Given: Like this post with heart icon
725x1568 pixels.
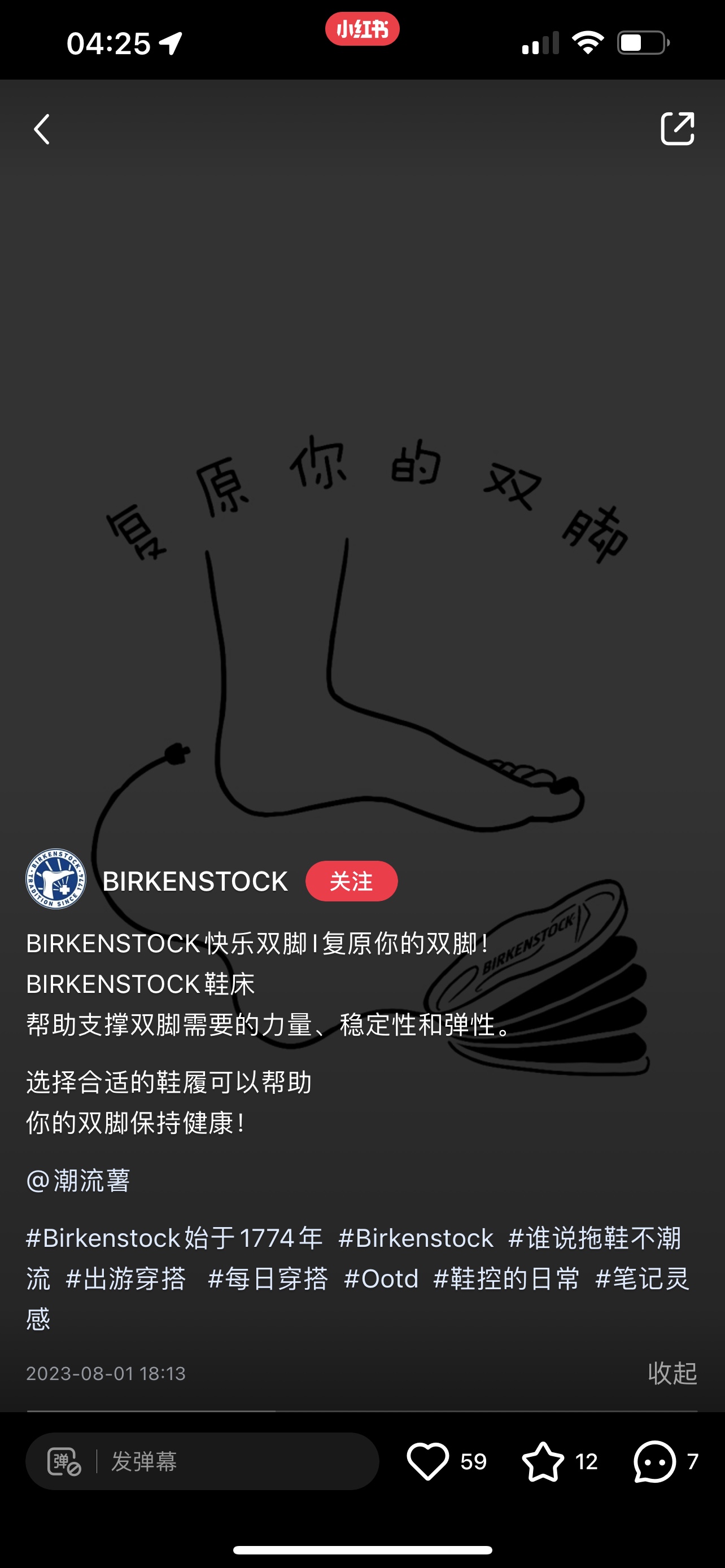Looking at the screenshot, I should 427,1461.
